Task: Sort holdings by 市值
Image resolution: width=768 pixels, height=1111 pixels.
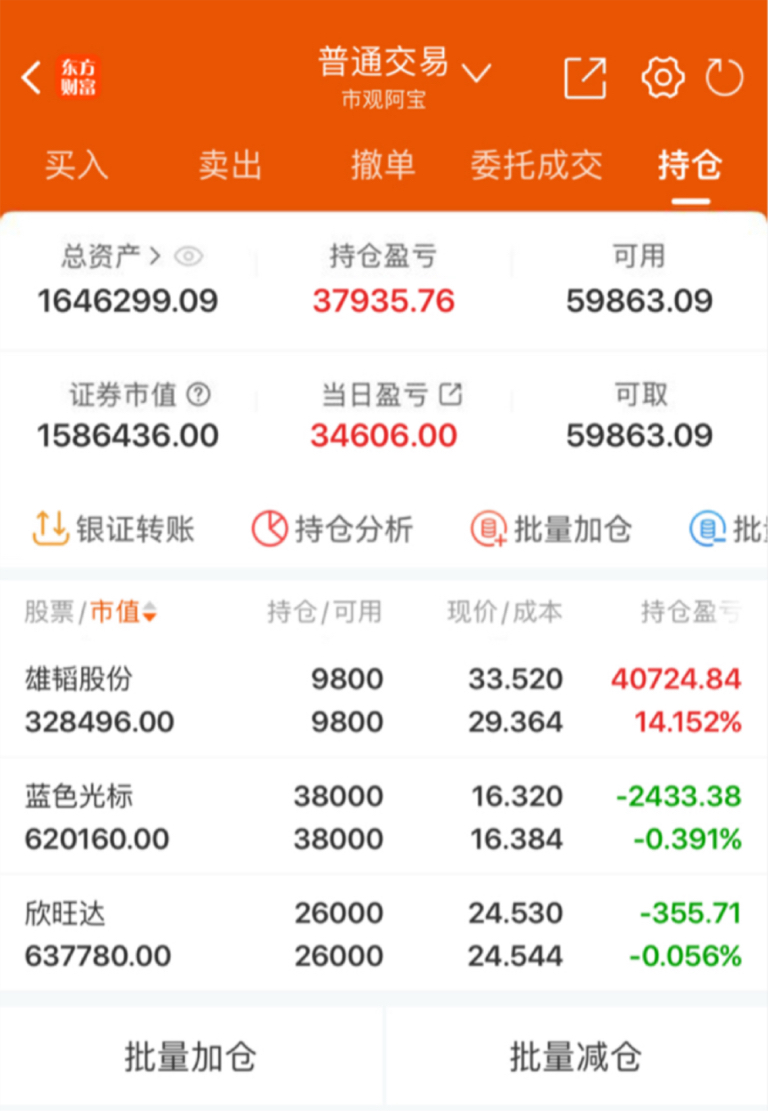Action: tap(123, 611)
